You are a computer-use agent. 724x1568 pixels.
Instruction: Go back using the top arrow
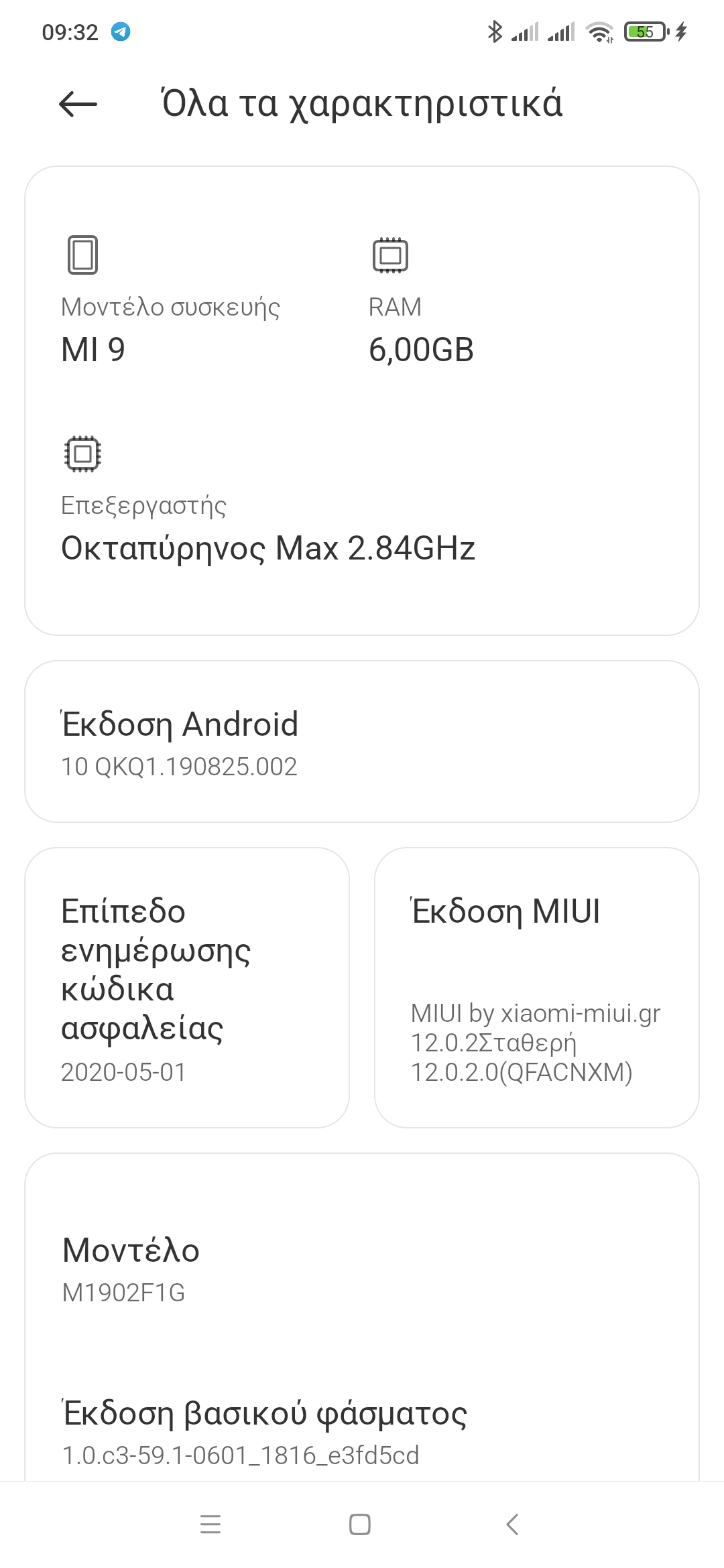78,104
